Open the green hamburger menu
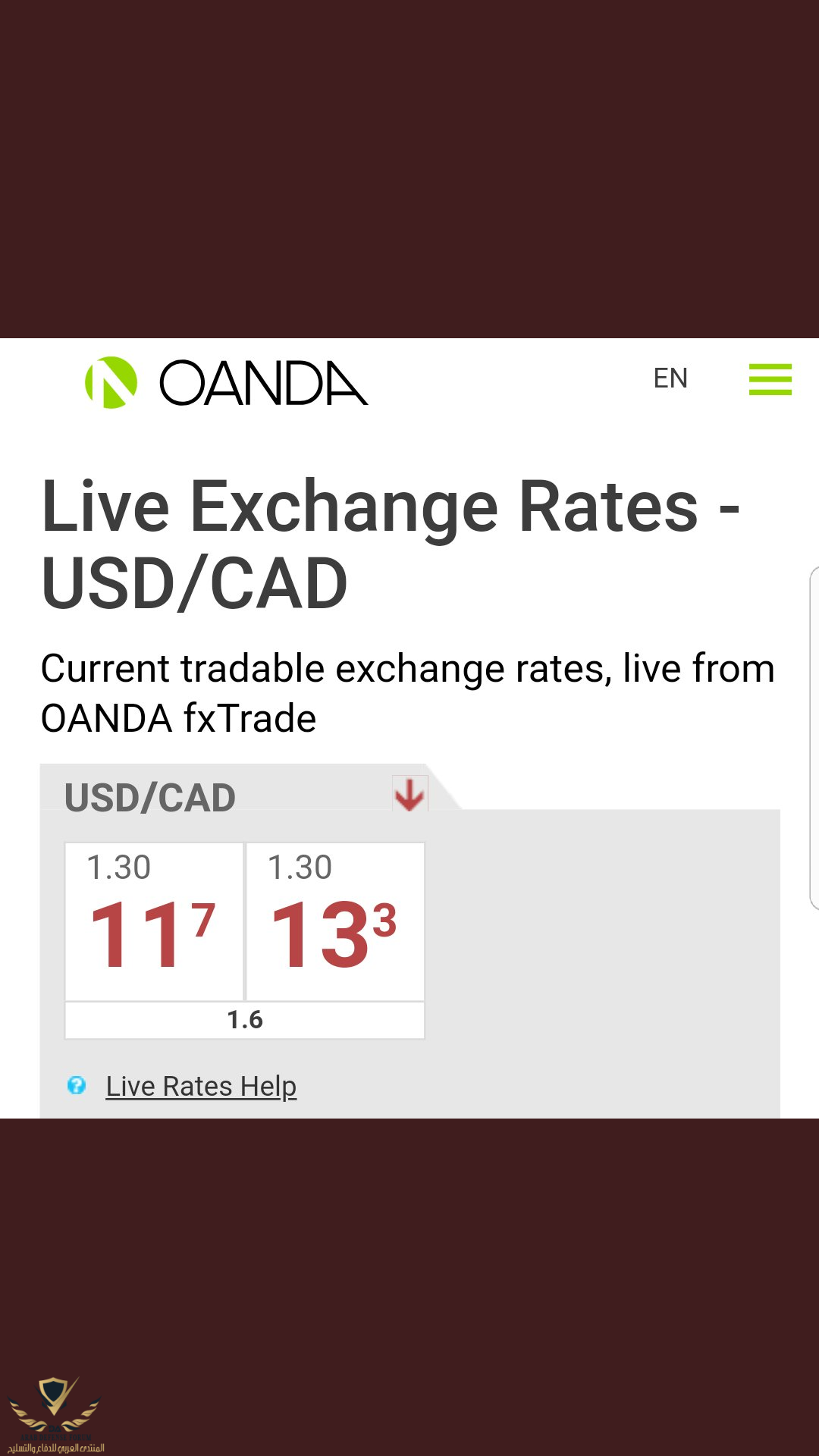 770,379
